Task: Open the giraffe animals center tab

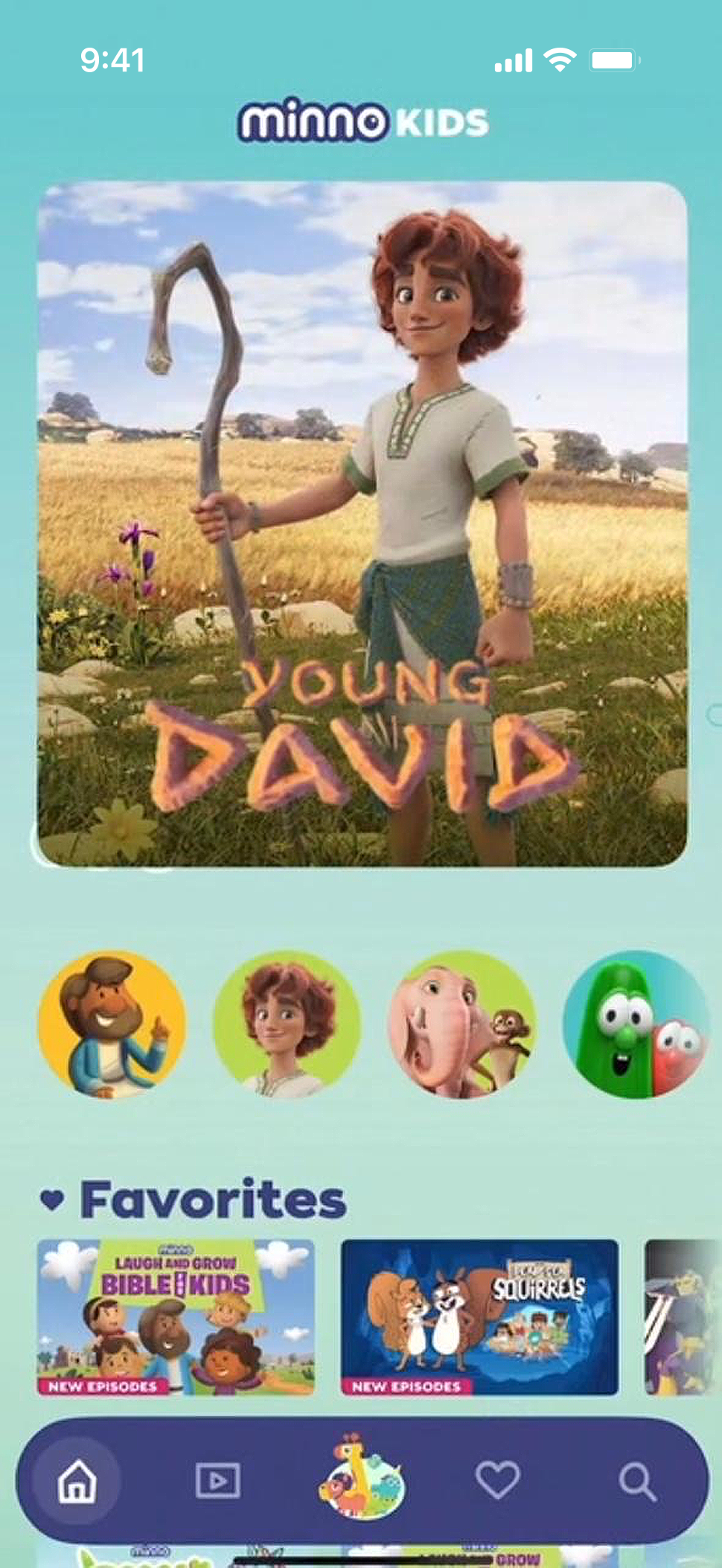Action: 362,1477
